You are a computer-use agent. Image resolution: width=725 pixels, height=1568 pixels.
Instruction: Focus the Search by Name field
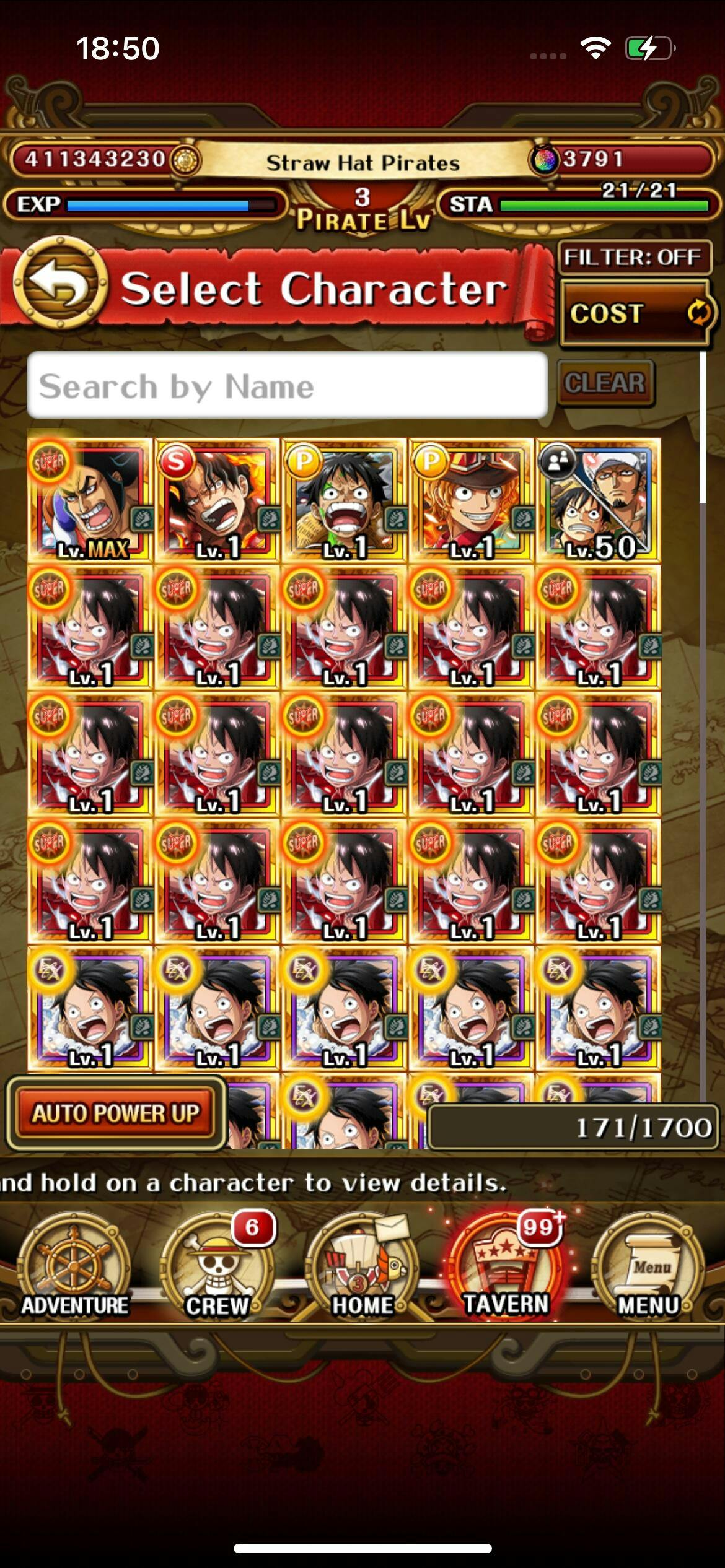288,385
